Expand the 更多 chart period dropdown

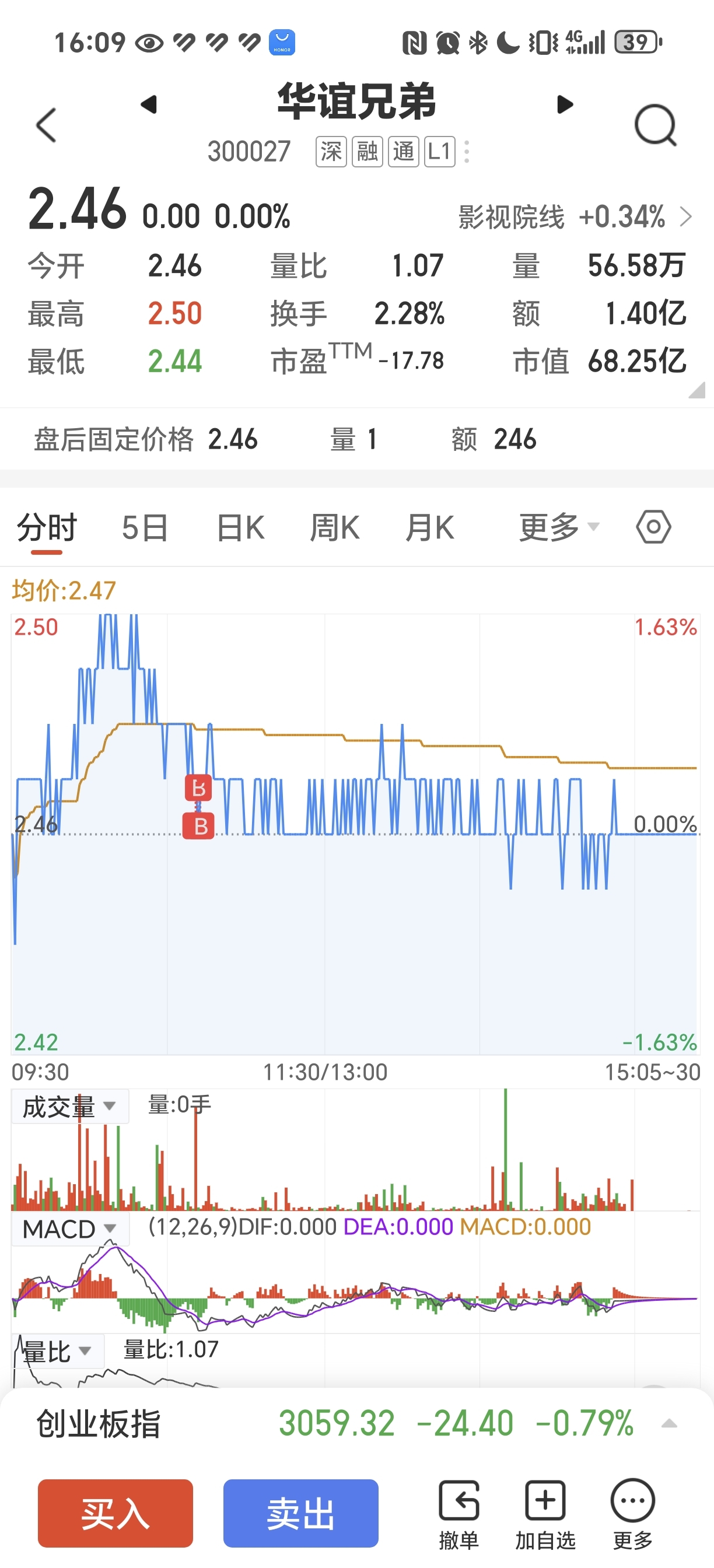coord(559,527)
